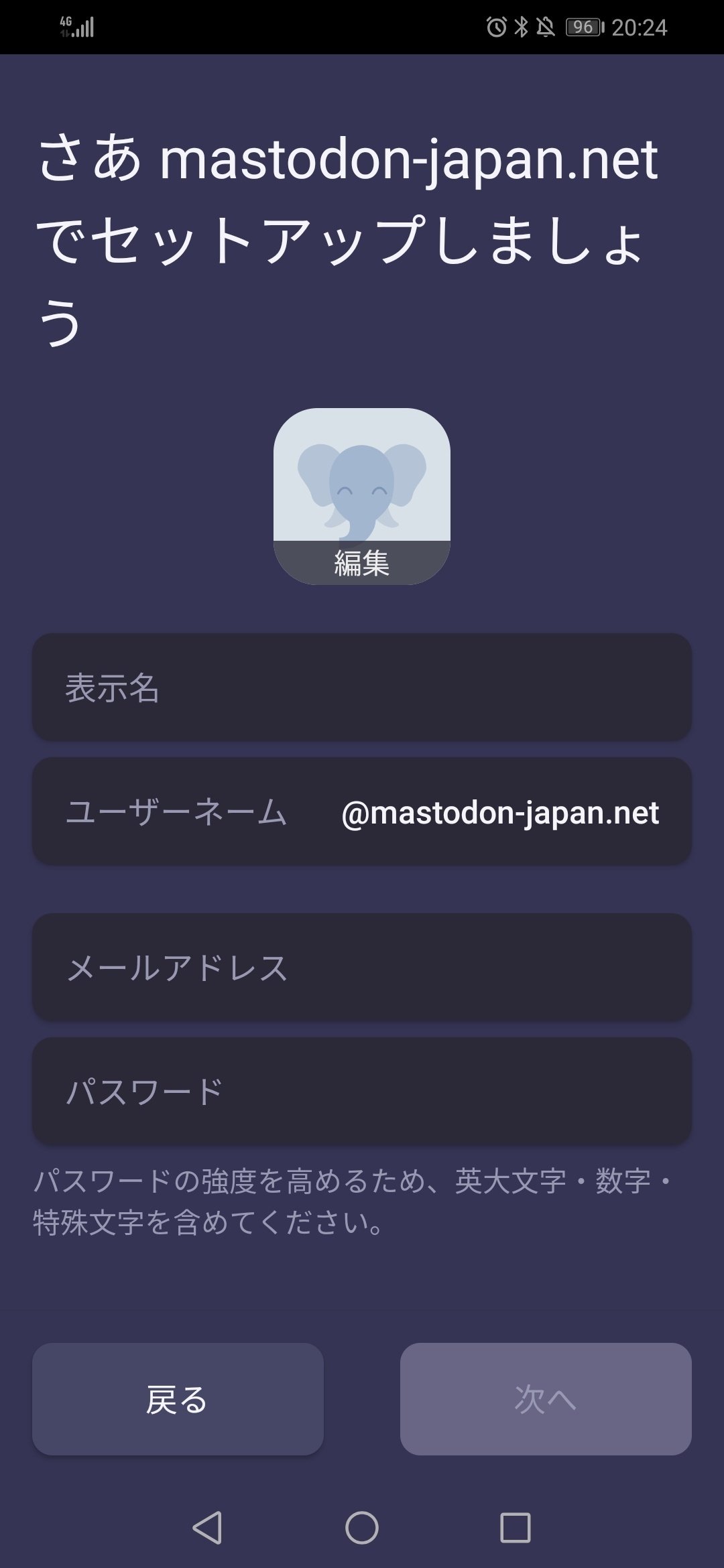Tap the Android recent apps square button

tap(516, 1530)
